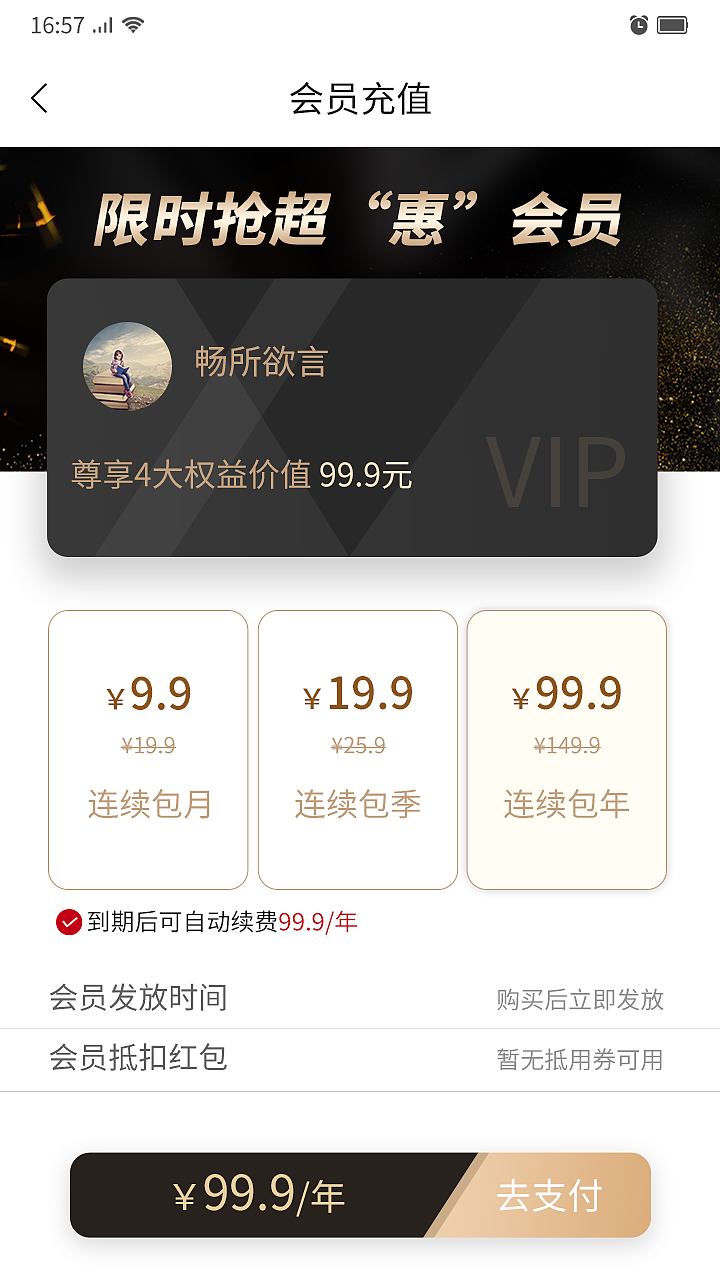
Task: Tap the 会员充值 title
Action: tap(360, 99)
